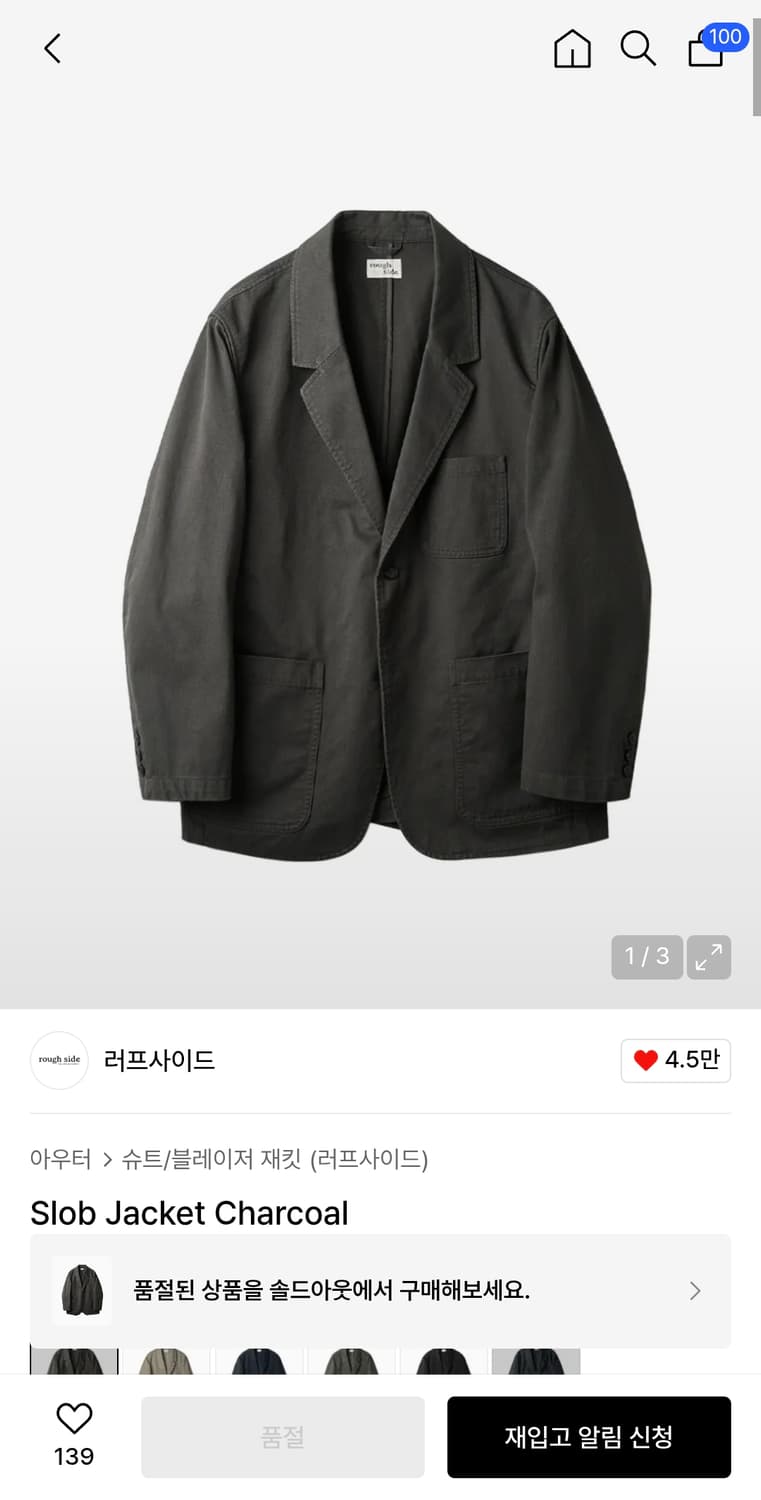Select the 러프사이드 brand name text
This screenshot has width=761, height=1500.
[x=158, y=1060]
